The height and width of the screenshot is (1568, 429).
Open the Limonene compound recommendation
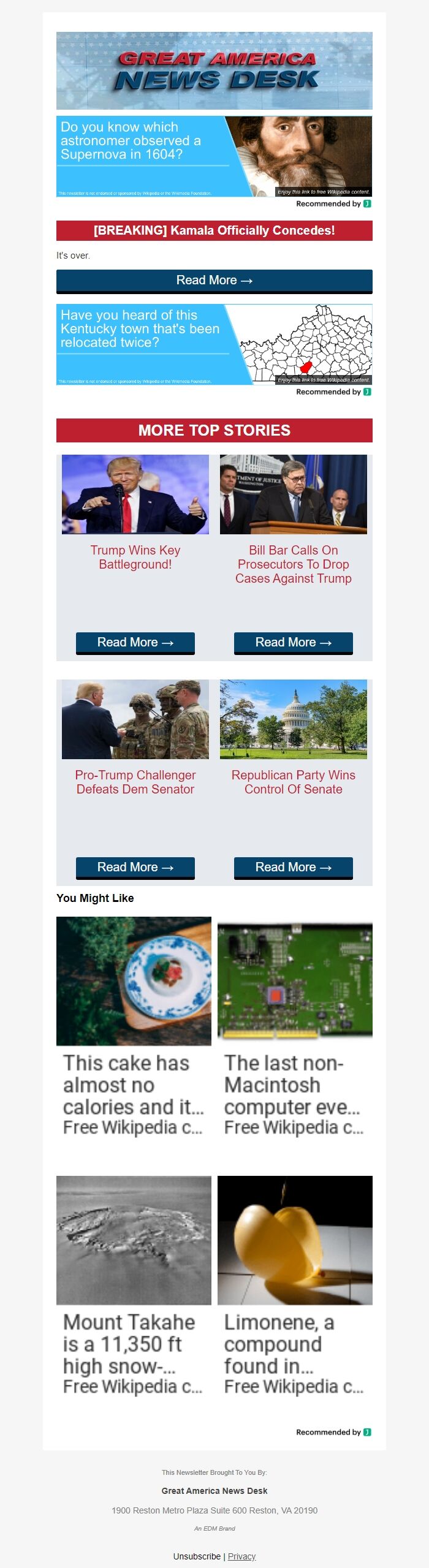[295, 1286]
